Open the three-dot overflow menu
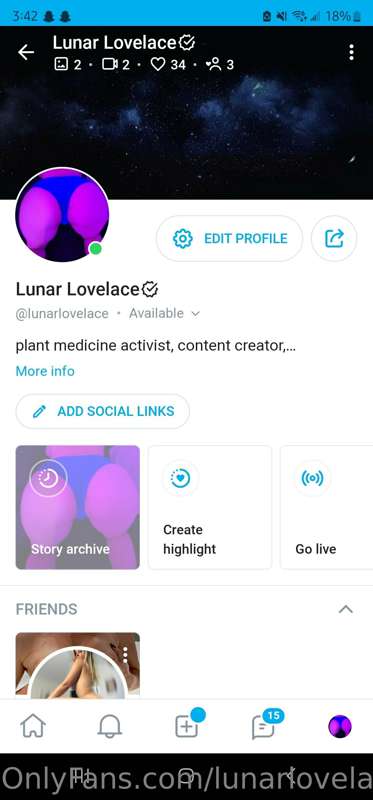This screenshot has width=373, height=800. pyautogui.click(x=351, y=52)
